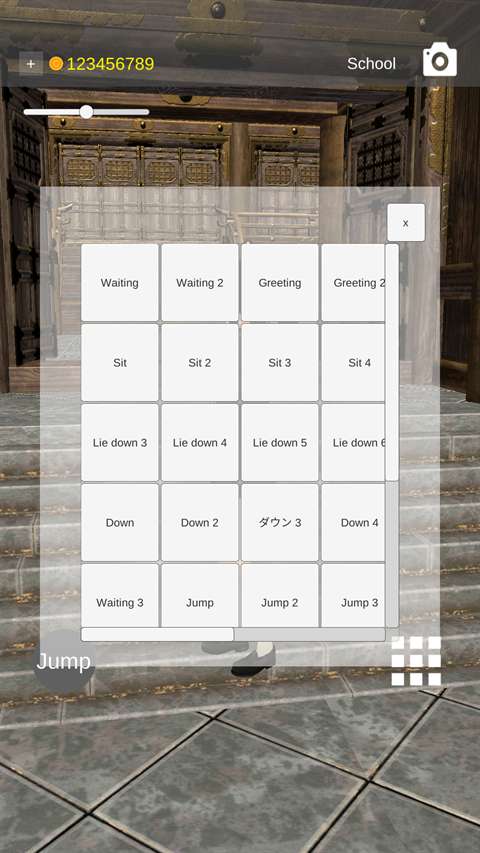The width and height of the screenshot is (480, 853).
Task: Tap the slider below the coin counter
Action: click(x=87, y=112)
